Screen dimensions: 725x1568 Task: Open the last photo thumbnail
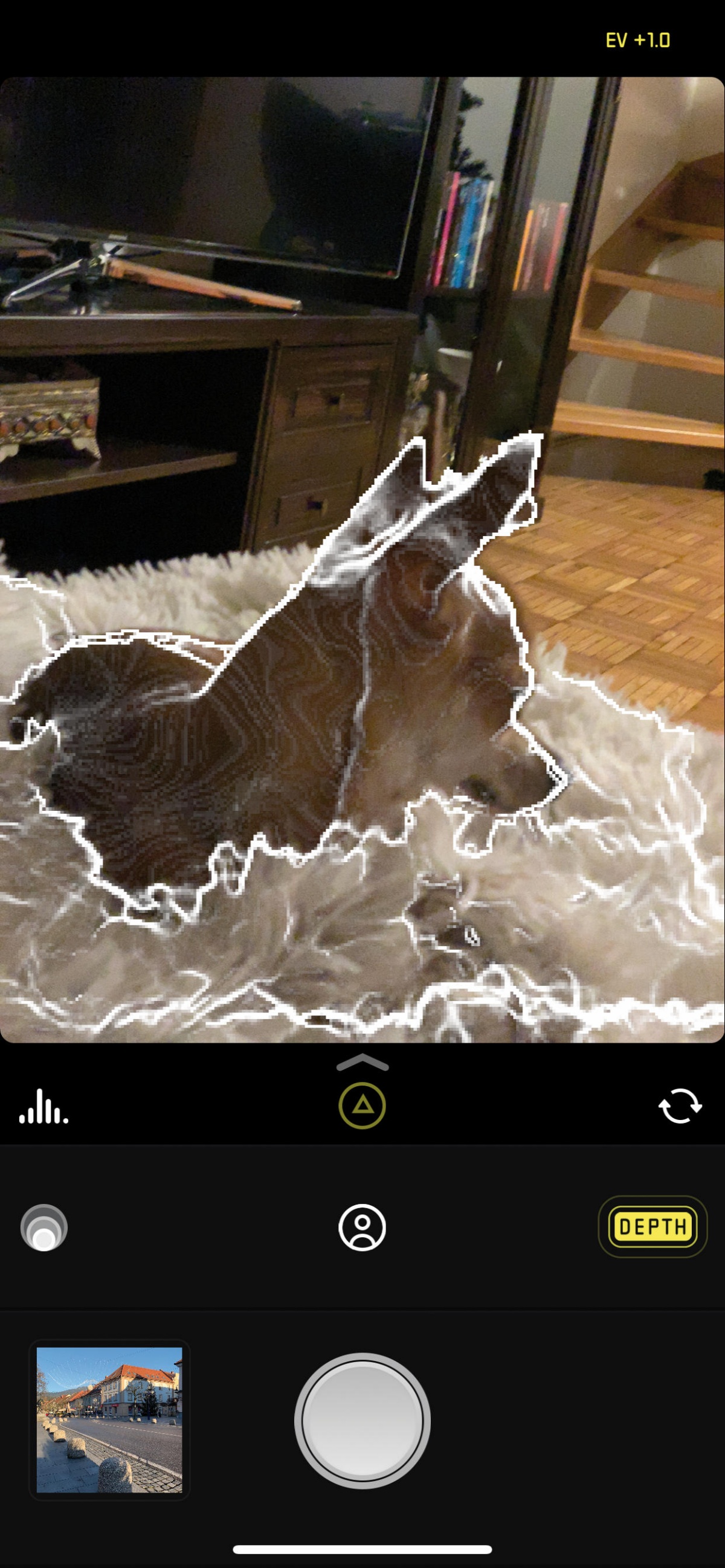pyautogui.click(x=110, y=1420)
